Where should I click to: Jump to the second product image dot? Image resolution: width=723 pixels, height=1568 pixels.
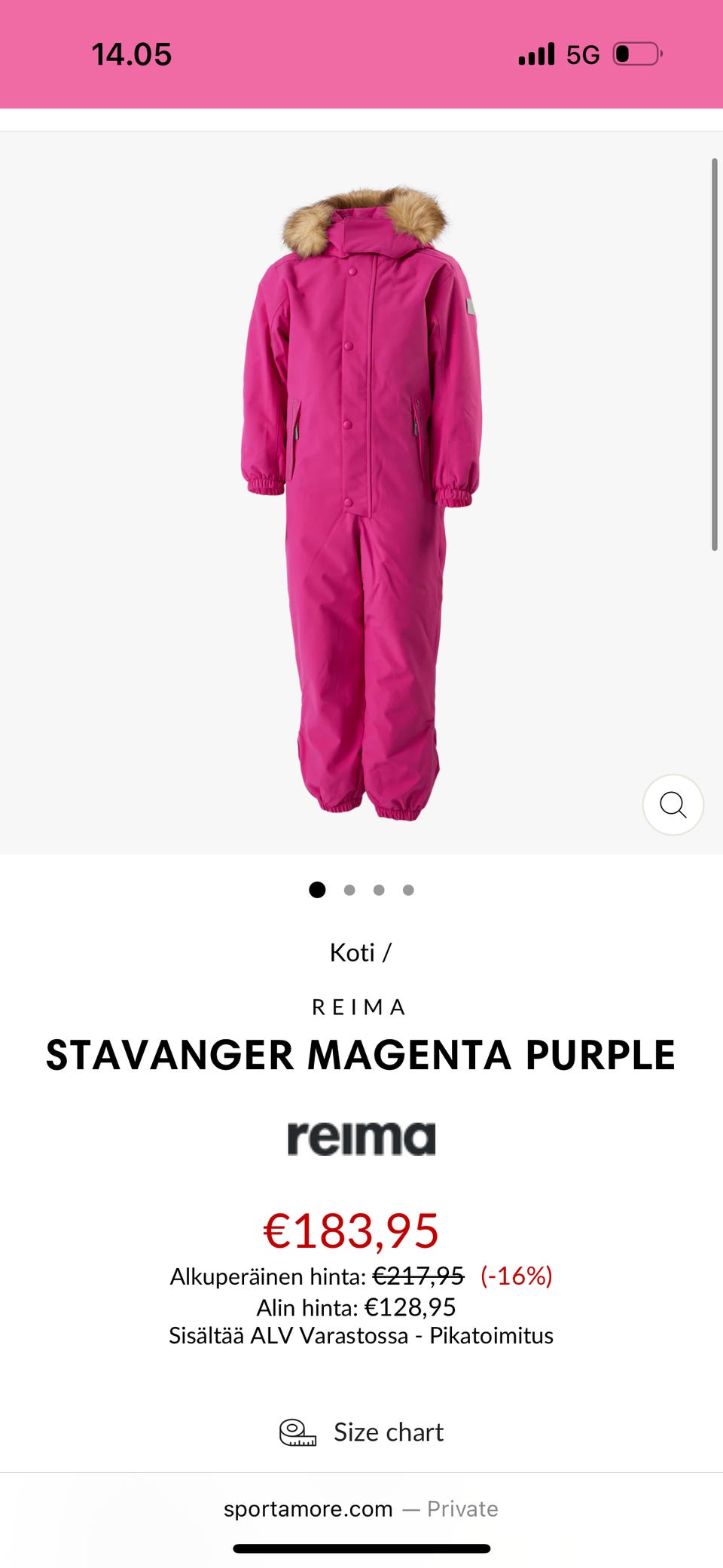tap(349, 890)
